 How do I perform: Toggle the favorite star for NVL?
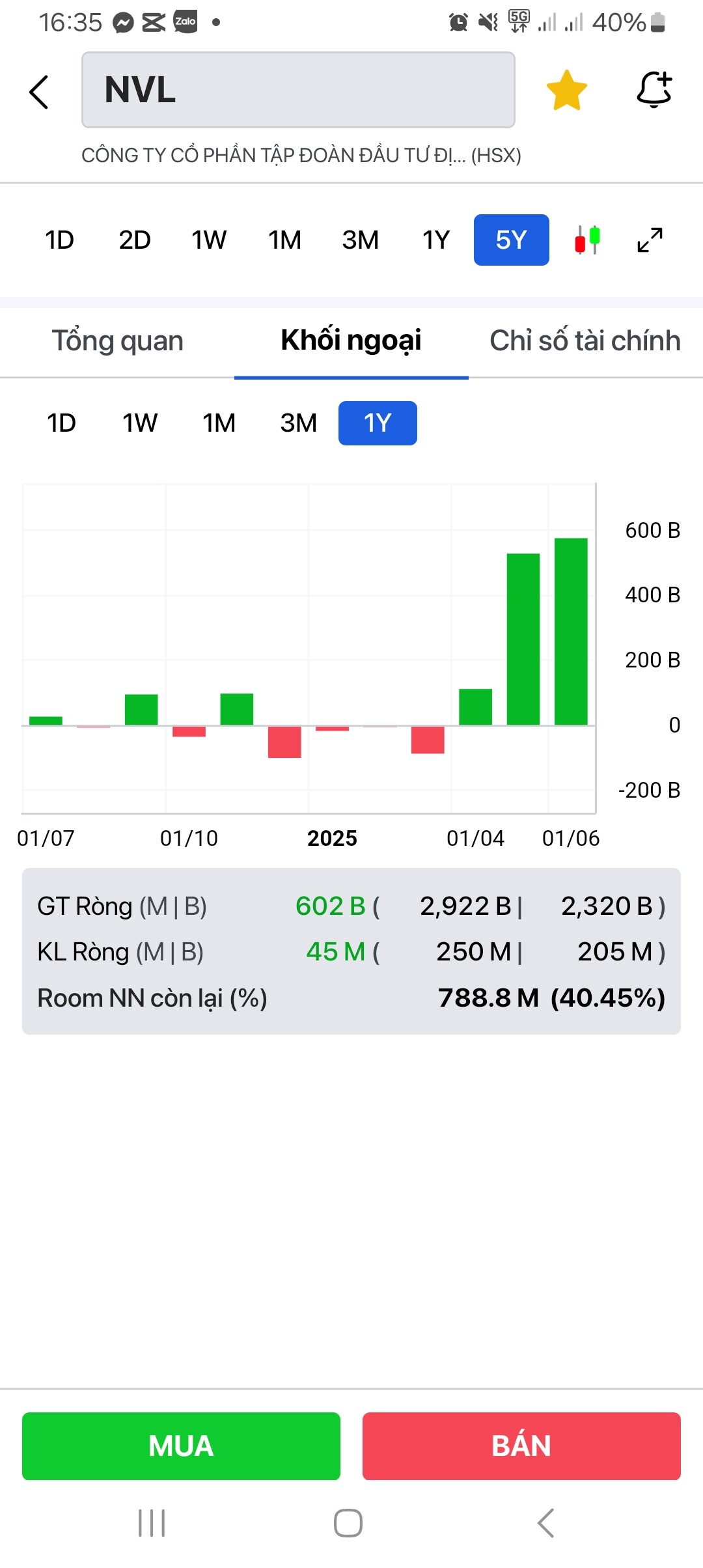[x=566, y=91]
